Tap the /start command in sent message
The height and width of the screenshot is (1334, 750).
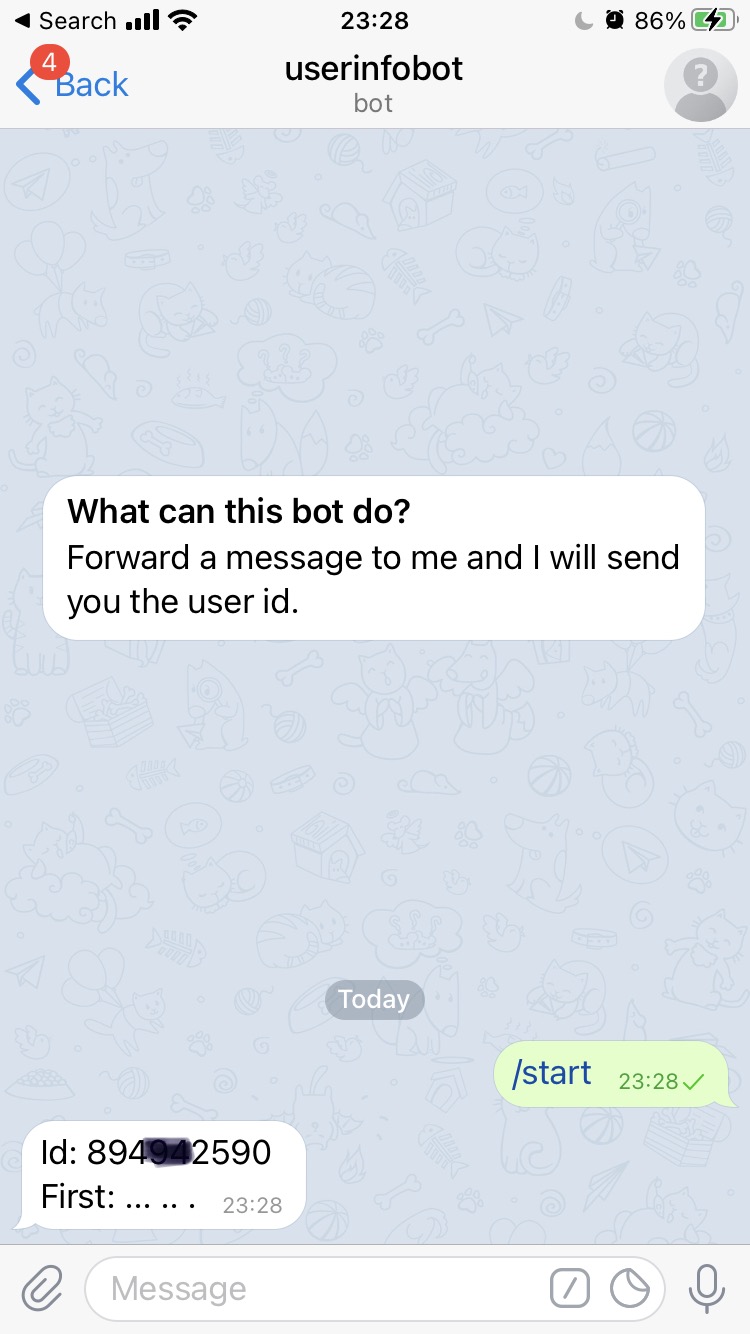(x=552, y=1073)
